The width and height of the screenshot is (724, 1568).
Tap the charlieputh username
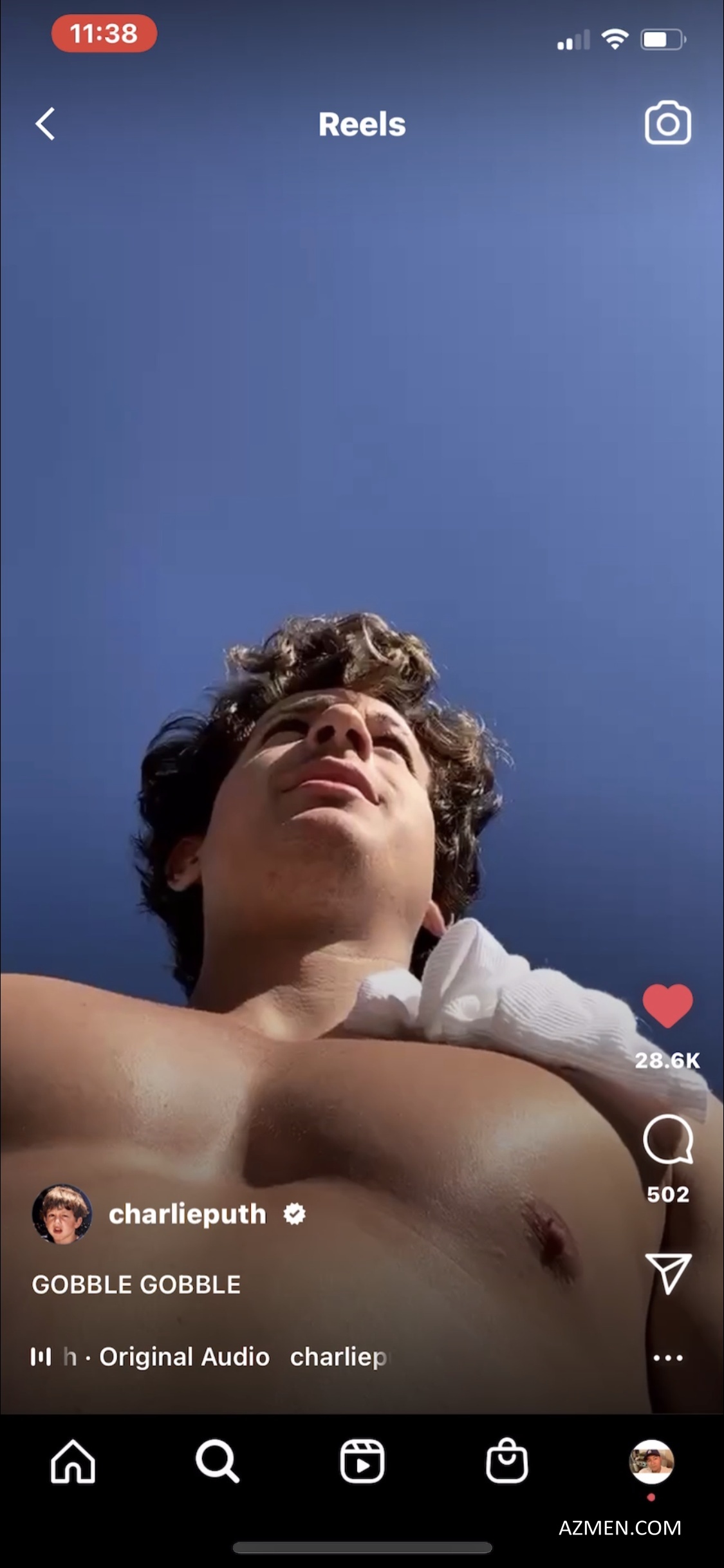point(187,1214)
